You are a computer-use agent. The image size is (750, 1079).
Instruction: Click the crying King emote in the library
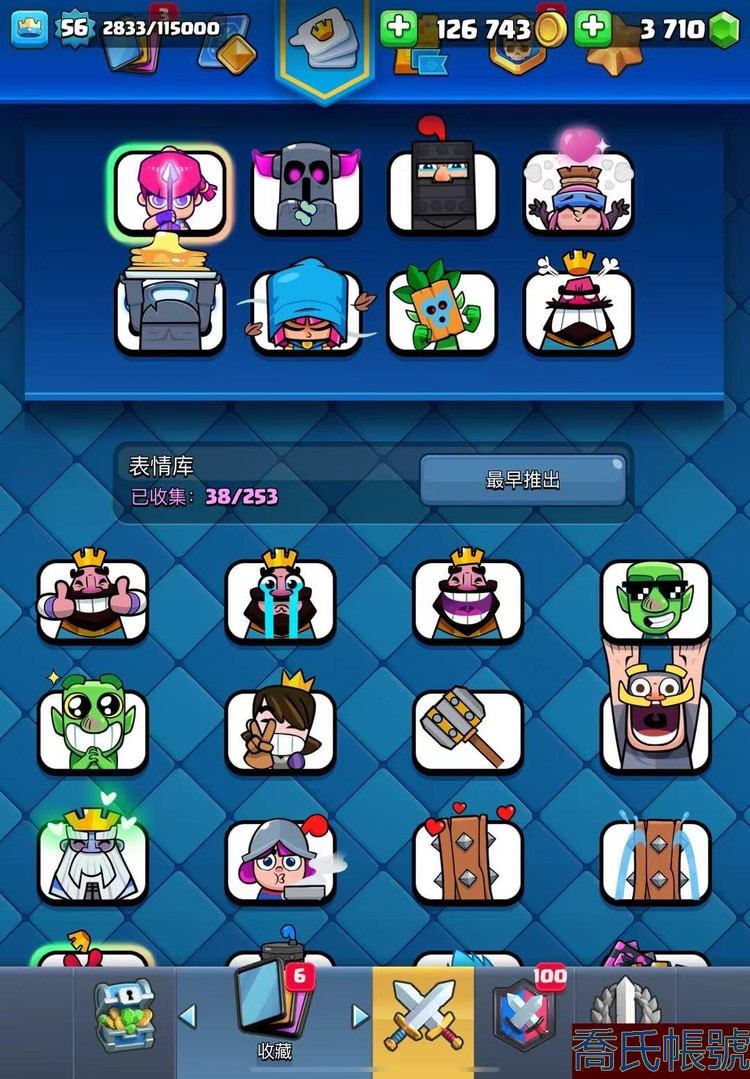point(280,599)
